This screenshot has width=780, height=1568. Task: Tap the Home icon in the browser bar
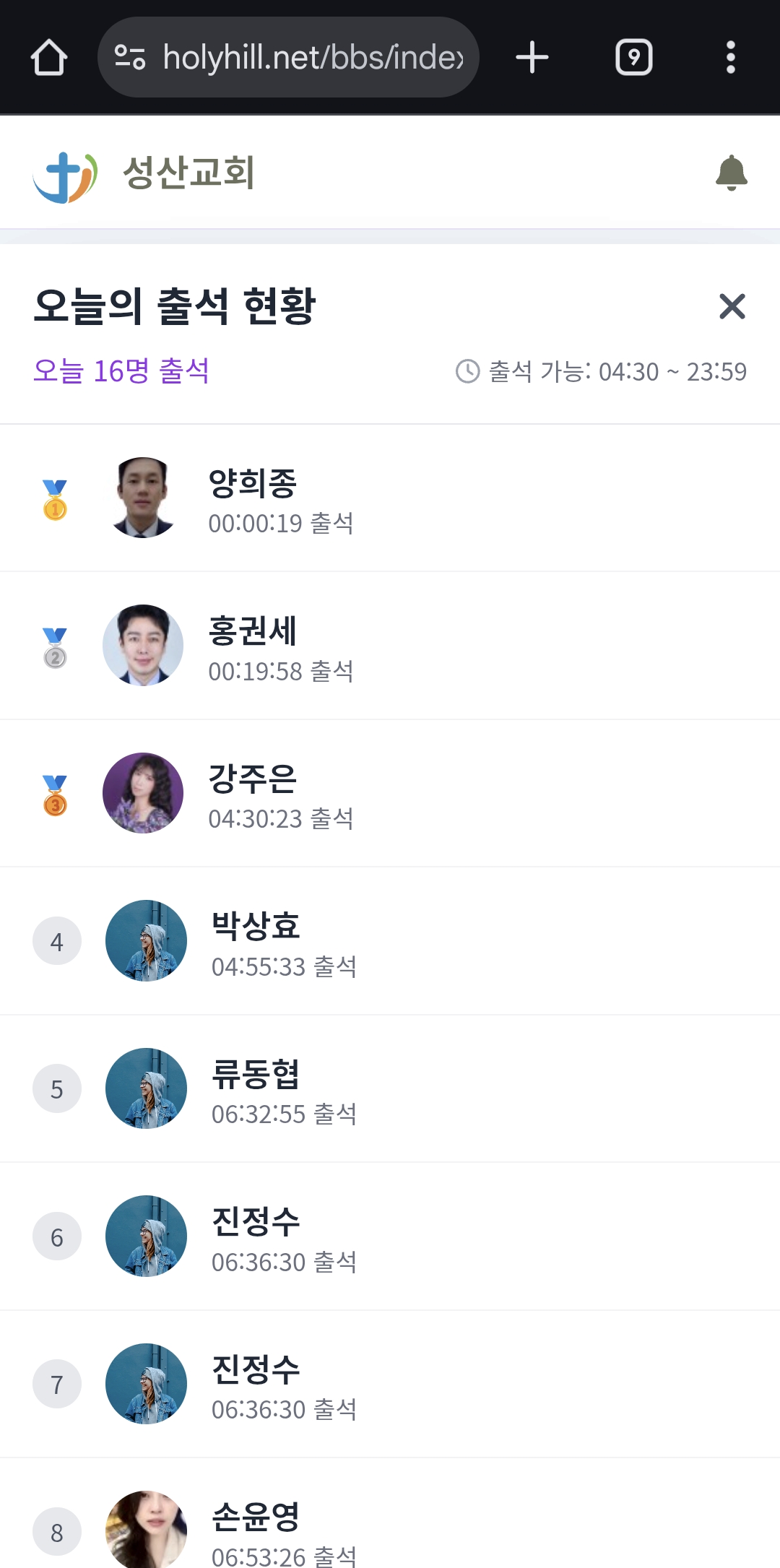point(49,57)
